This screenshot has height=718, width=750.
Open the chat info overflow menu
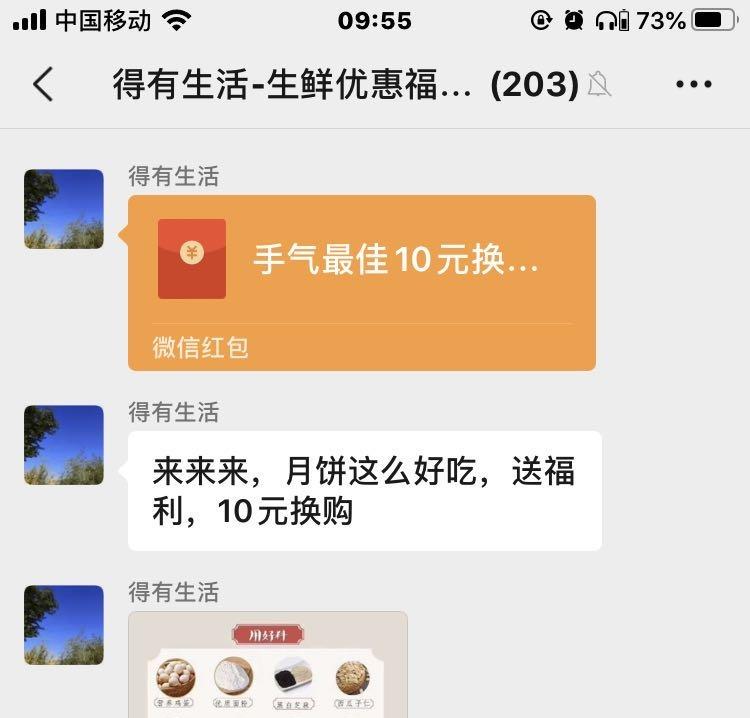click(693, 85)
